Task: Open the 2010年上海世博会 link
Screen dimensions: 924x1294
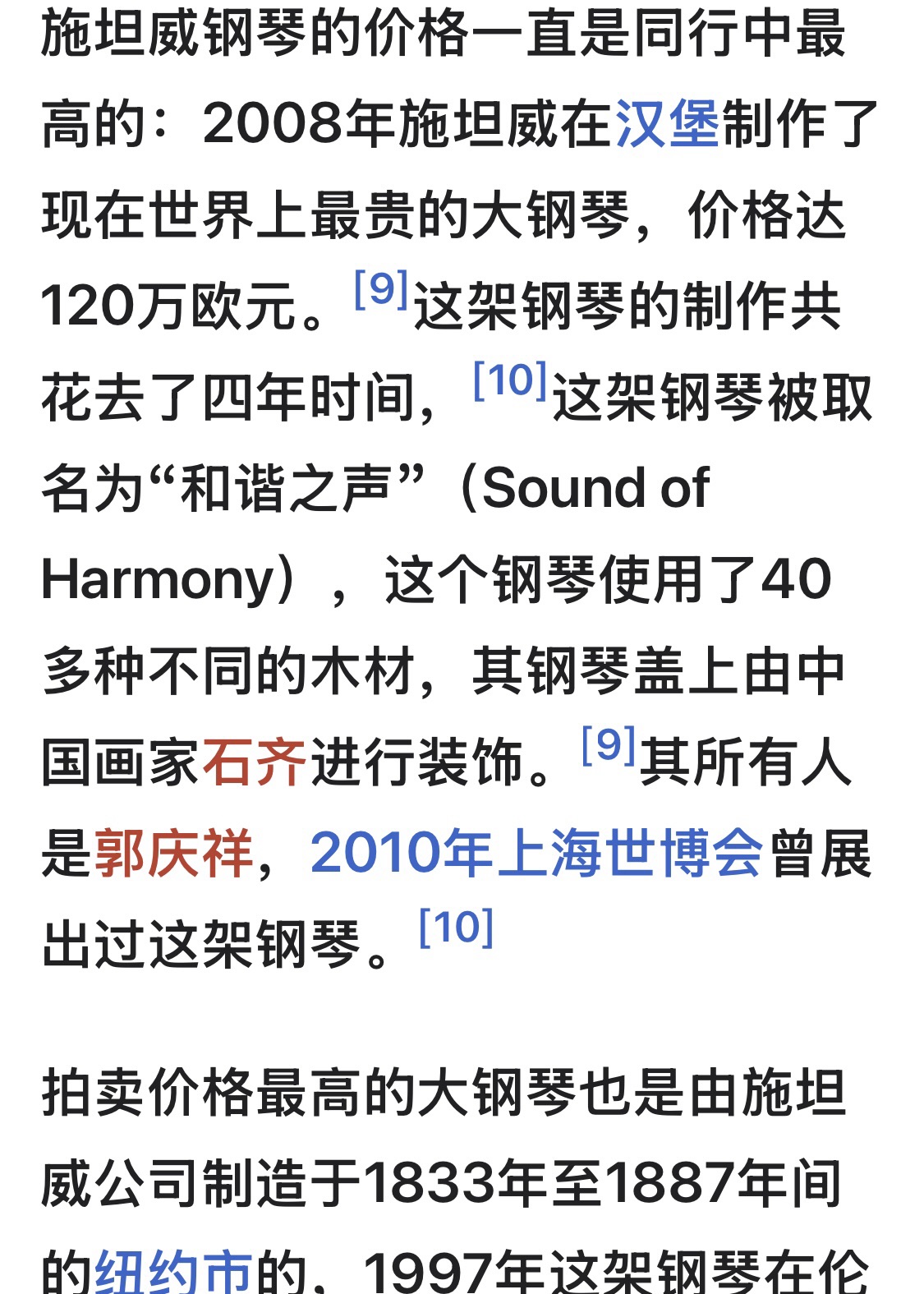Action: click(536, 854)
